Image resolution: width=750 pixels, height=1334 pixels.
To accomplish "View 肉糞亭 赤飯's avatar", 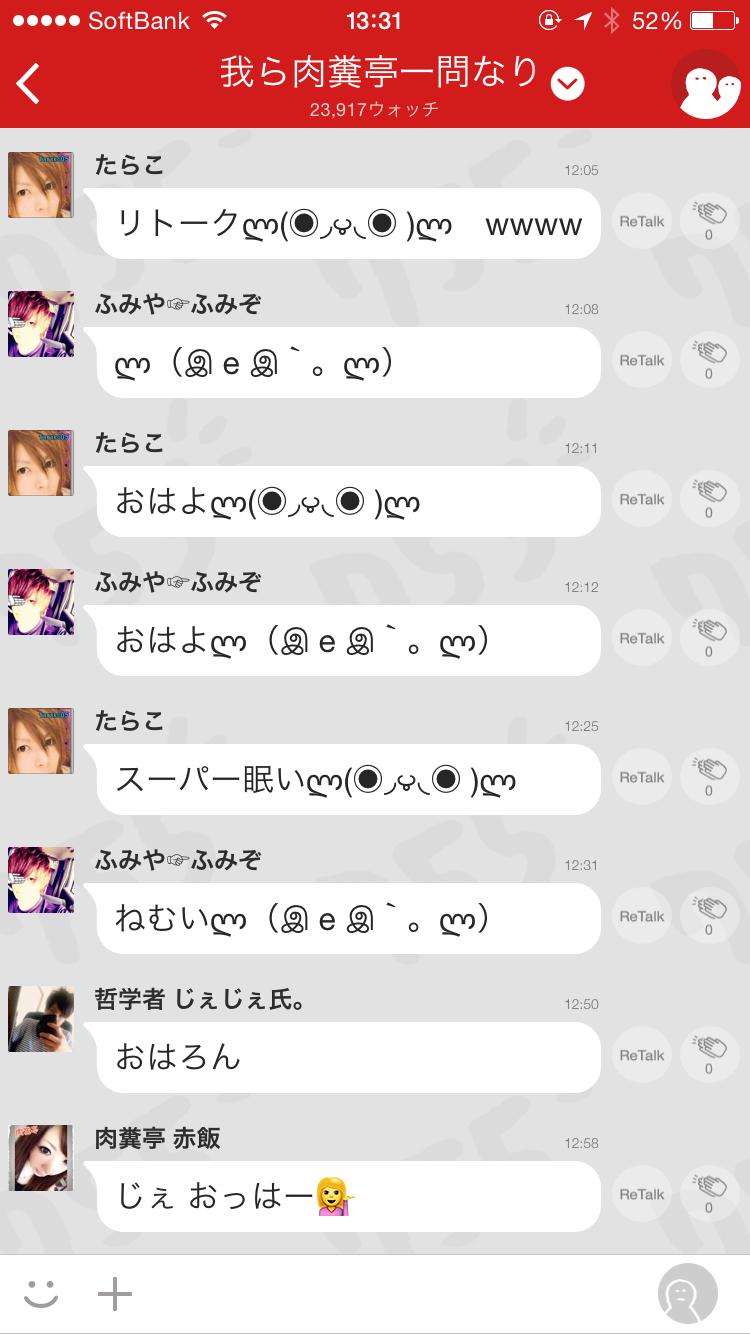I will click(x=41, y=1158).
